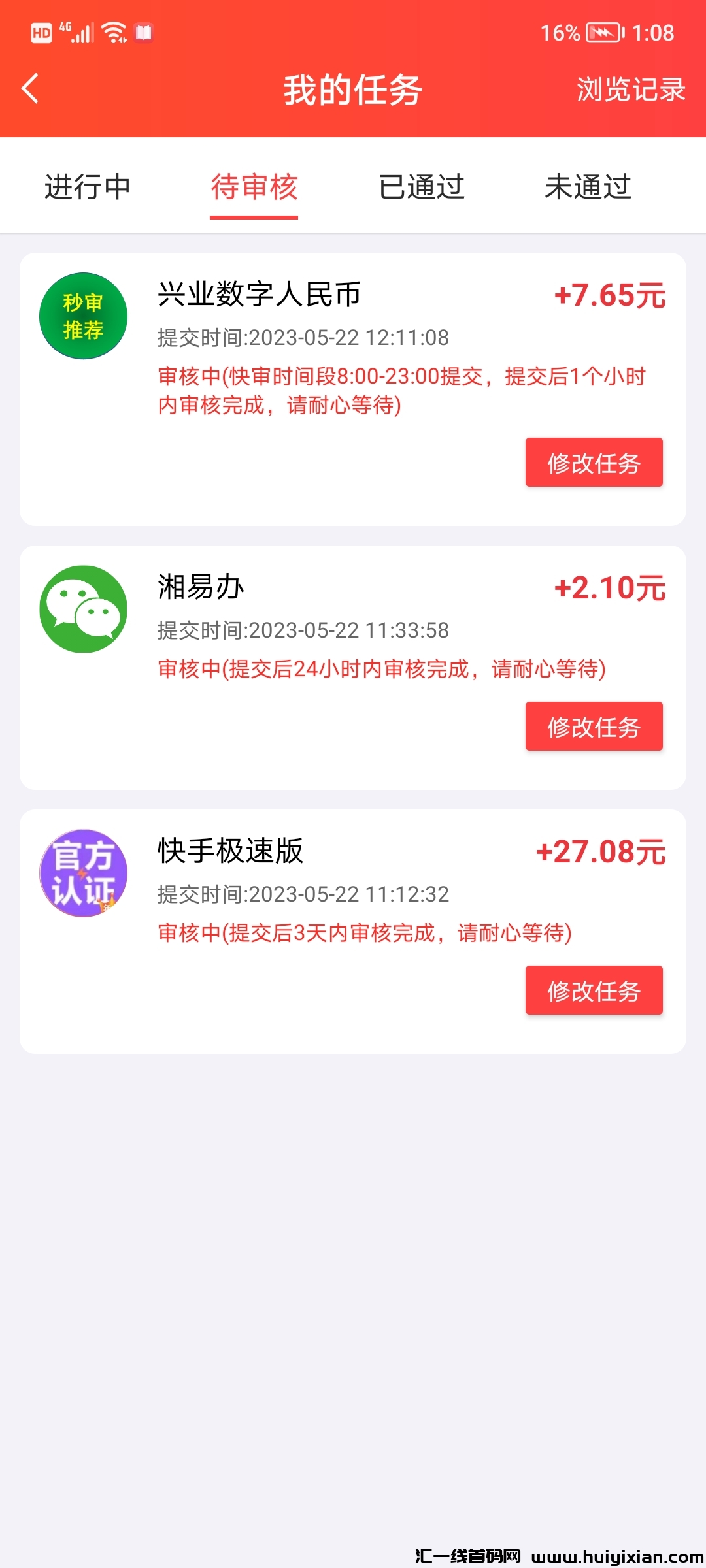This screenshot has height=1568, width=706.
Task: Tap the WeChat icon beside 湘易办
Action: point(84,608)
